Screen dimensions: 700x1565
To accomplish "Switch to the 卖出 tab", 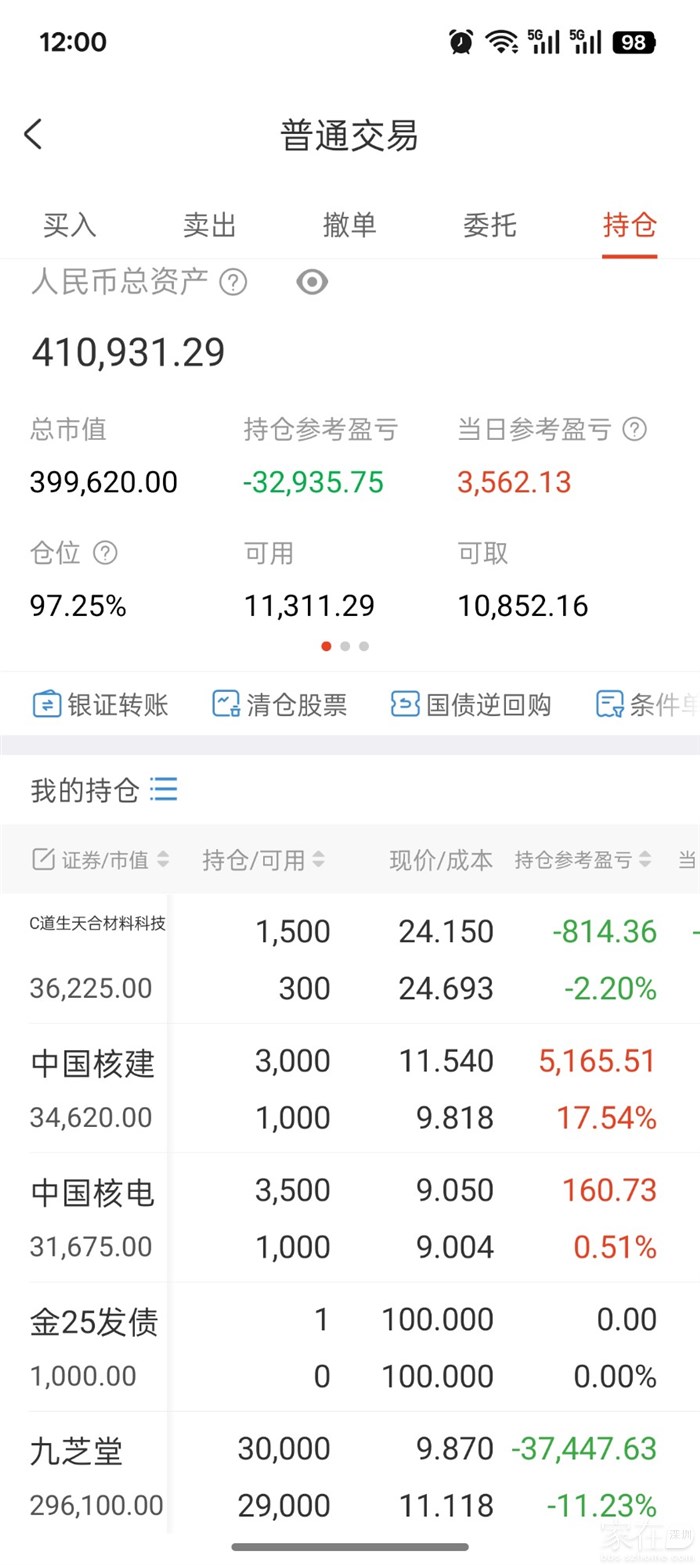I will [210, 225].
